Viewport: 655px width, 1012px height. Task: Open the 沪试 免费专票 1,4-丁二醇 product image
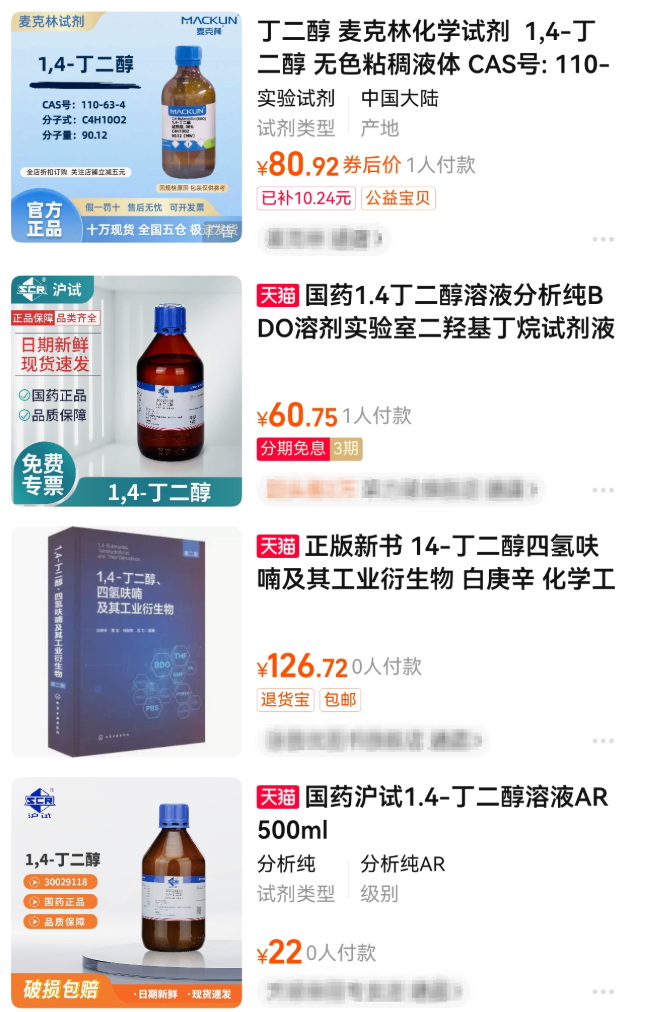126,390
